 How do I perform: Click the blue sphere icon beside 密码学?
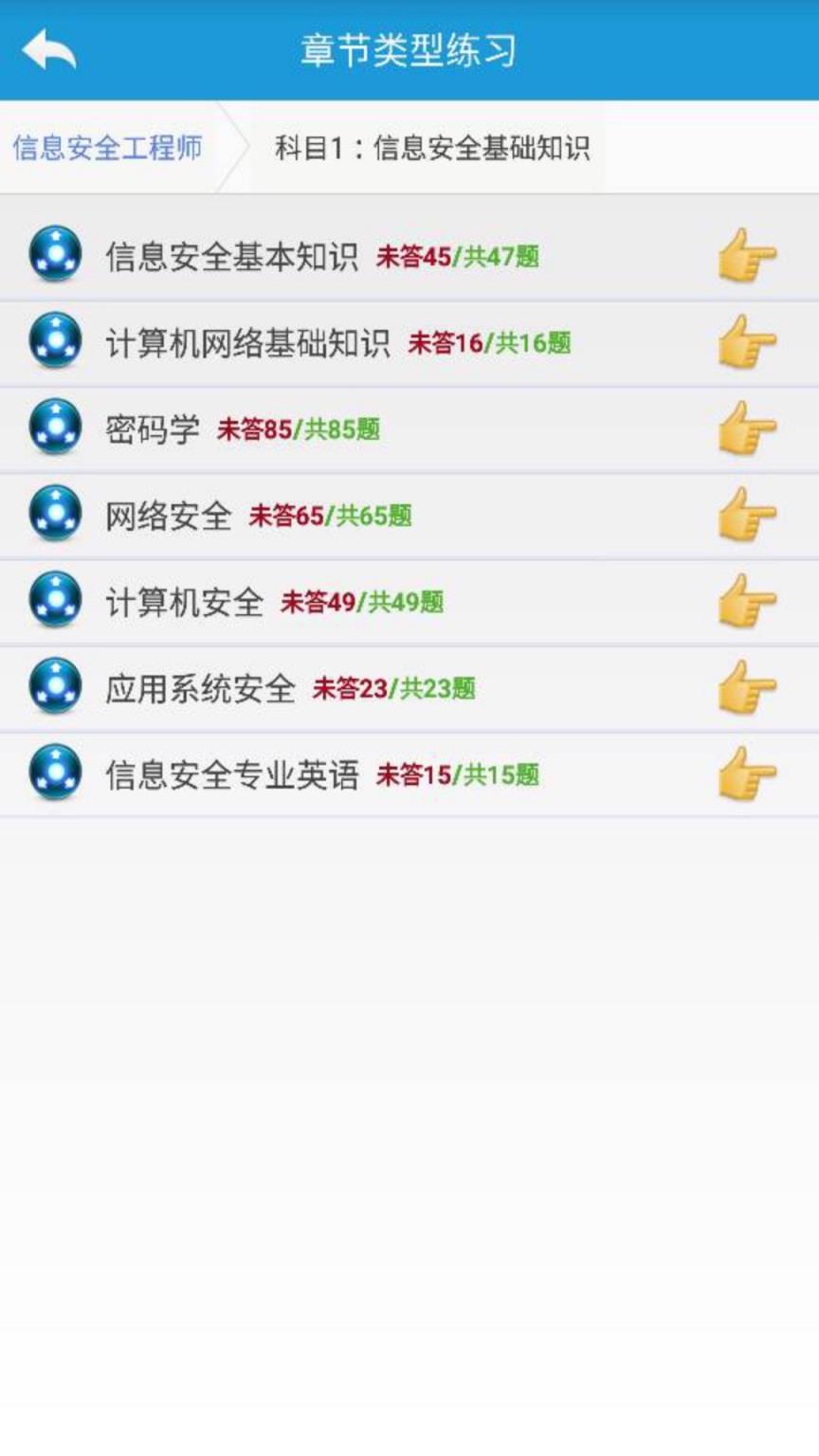click(x=54, y=428)
